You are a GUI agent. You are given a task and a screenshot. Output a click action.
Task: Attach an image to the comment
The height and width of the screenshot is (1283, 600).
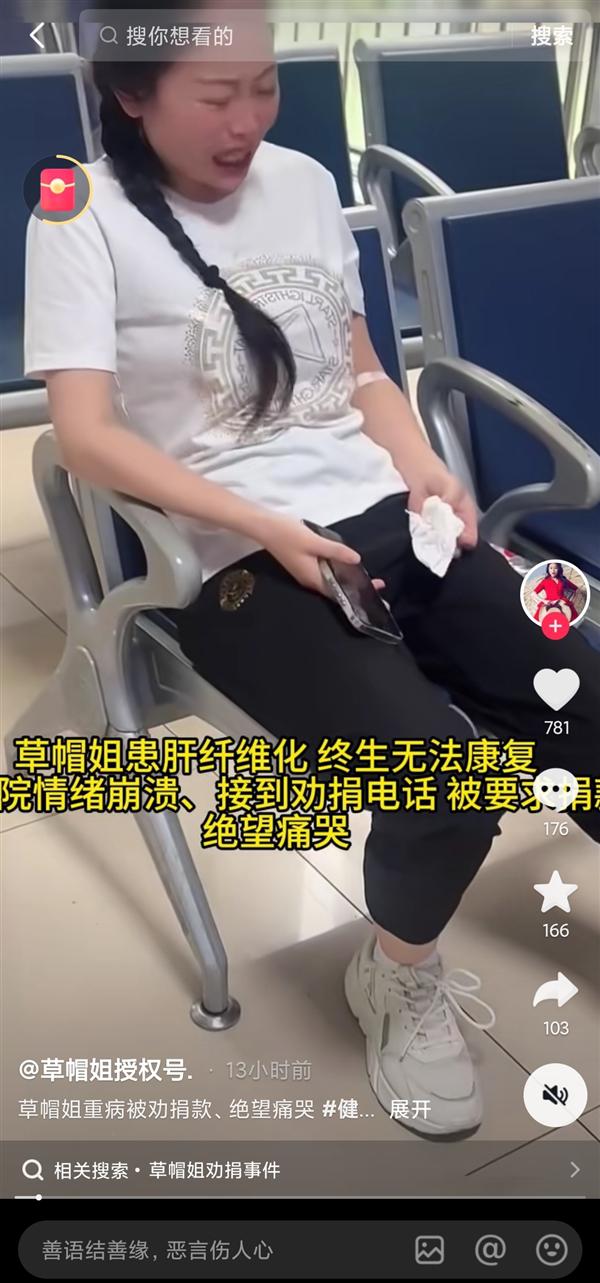[x=430, y=1249]
